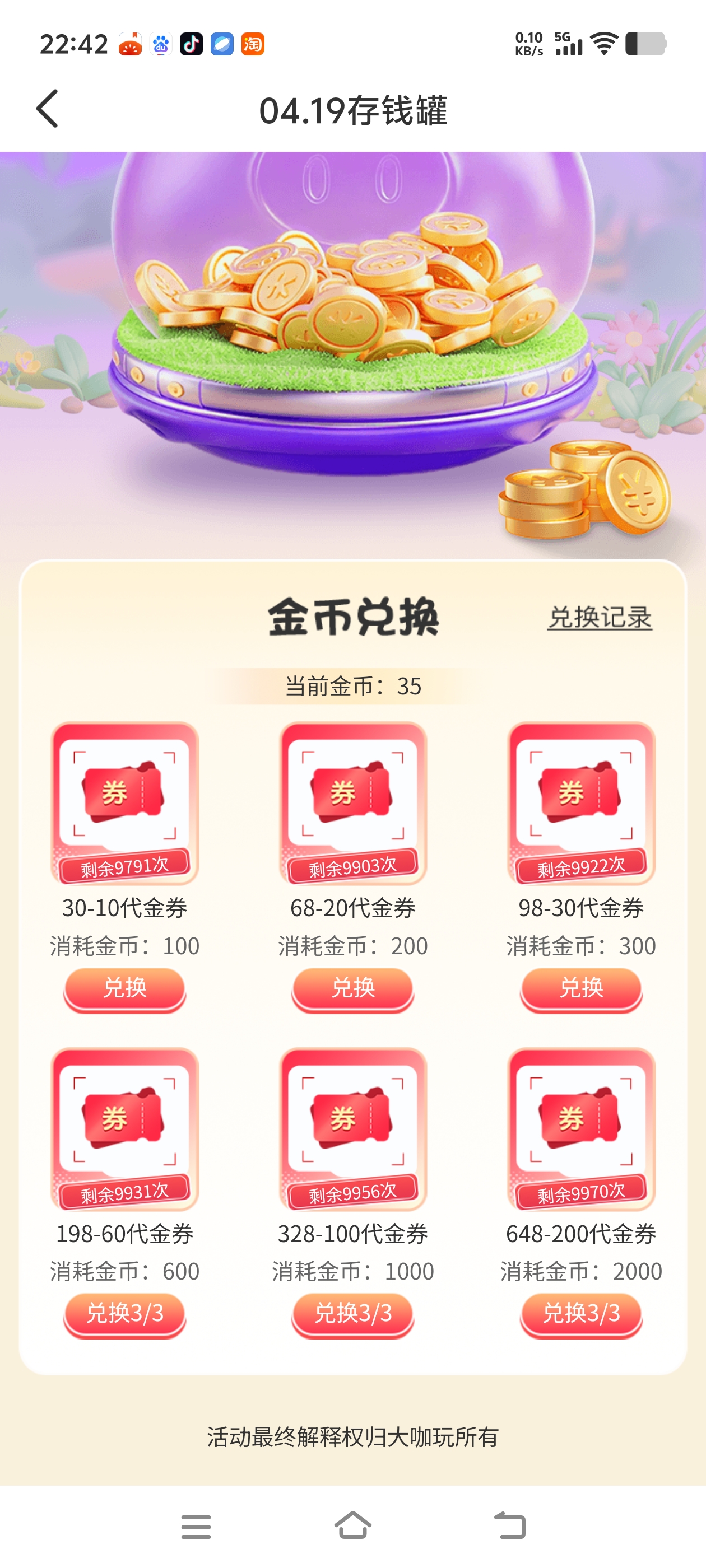Open the system recent apps menu

tap(196, 1527)
